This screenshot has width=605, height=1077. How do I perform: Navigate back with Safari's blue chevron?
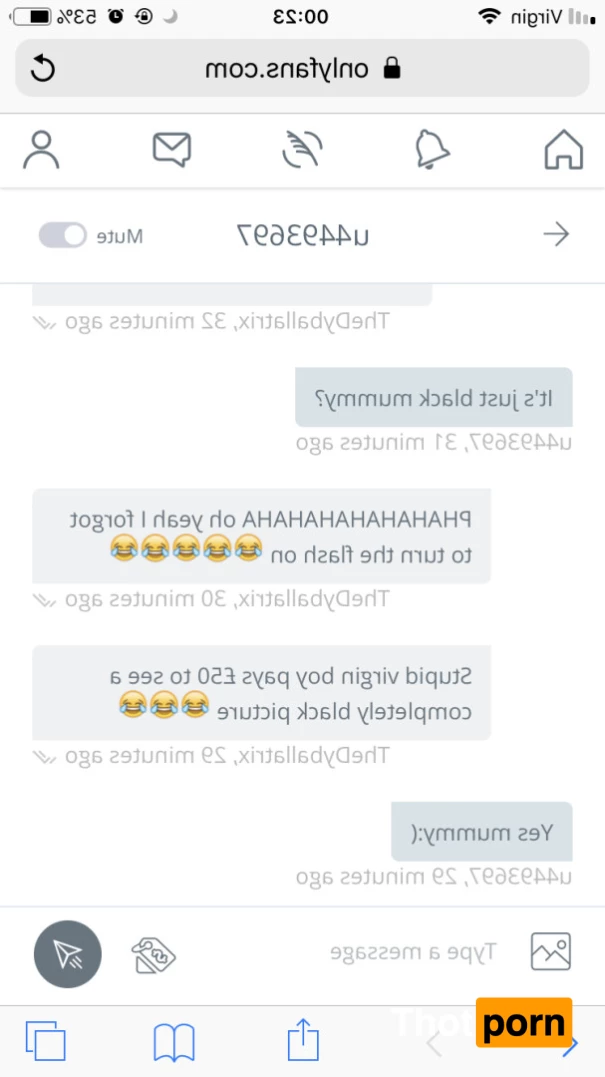pyautogui.click(x=571, y=1046)
